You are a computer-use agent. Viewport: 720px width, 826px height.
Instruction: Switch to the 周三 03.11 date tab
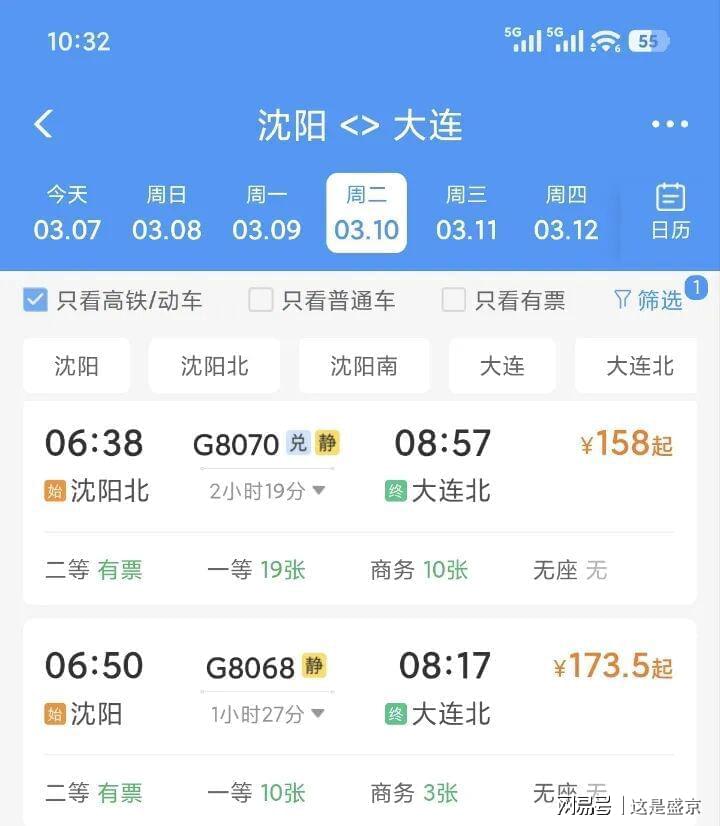[x=467, y=212]
